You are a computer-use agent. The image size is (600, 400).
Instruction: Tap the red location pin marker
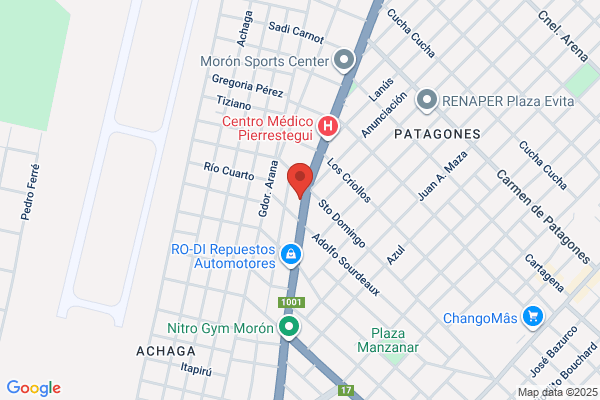(300, 181)
